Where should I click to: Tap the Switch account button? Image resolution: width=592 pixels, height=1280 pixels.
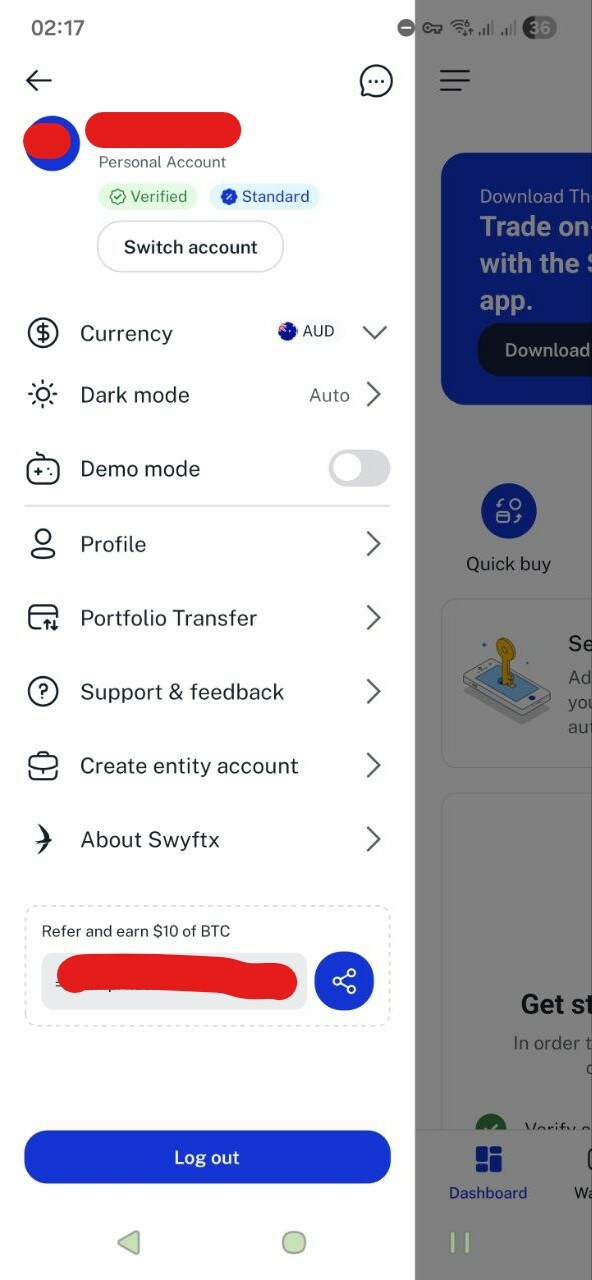click(x=190, y=247)
